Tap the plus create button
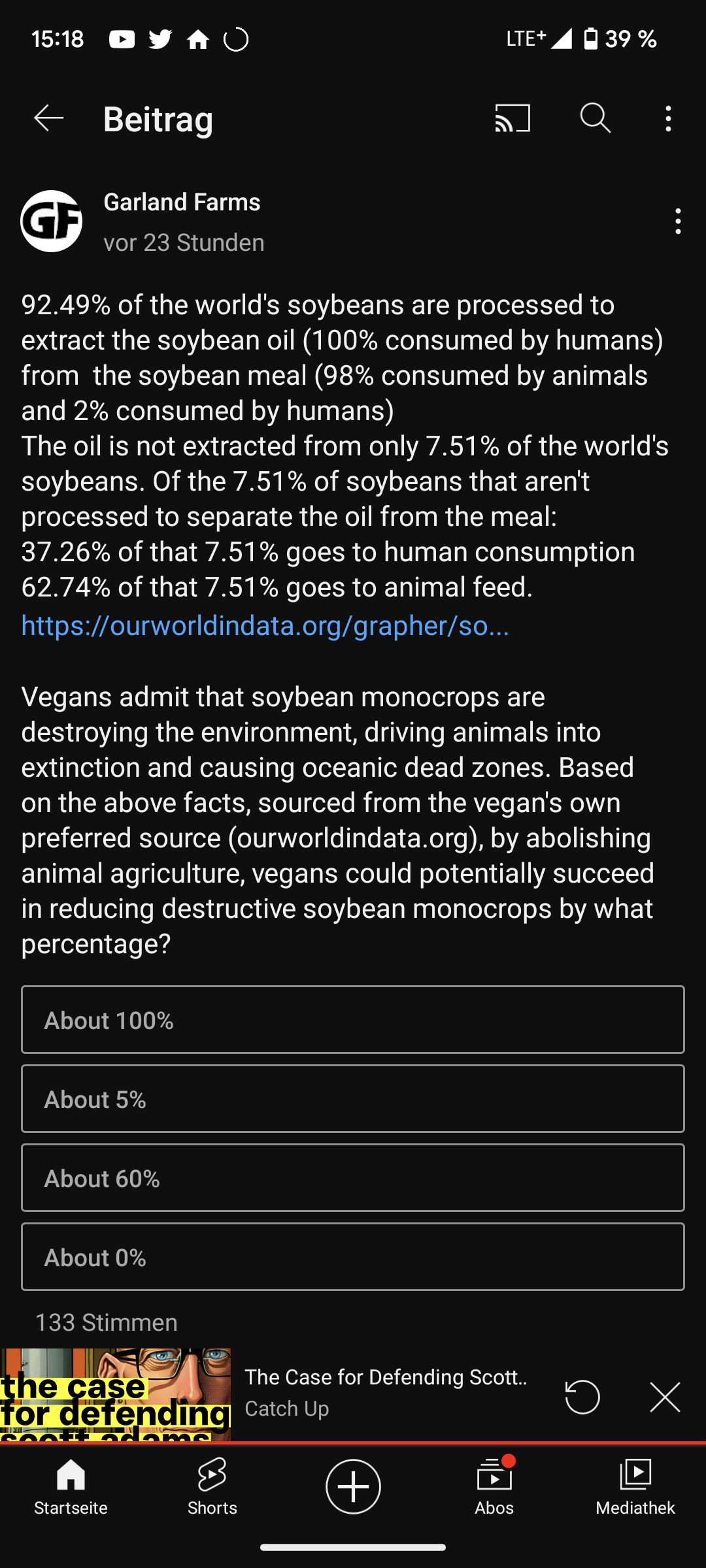 point(353,1487)
